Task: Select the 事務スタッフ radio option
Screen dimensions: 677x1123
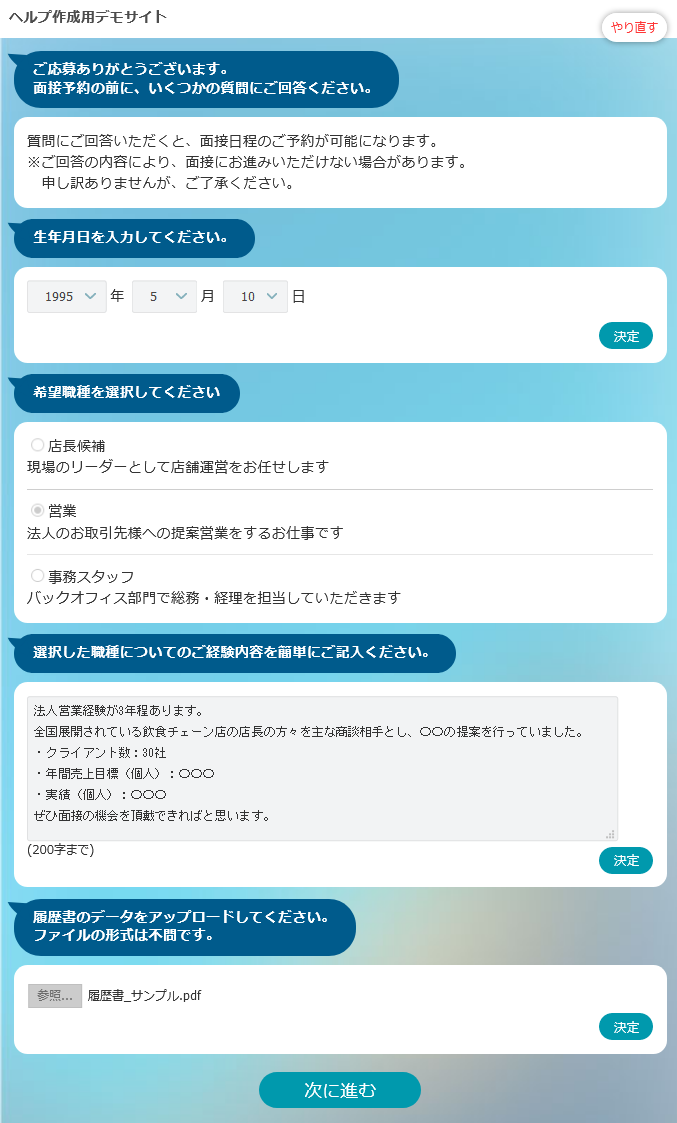Action: [38, 576]
